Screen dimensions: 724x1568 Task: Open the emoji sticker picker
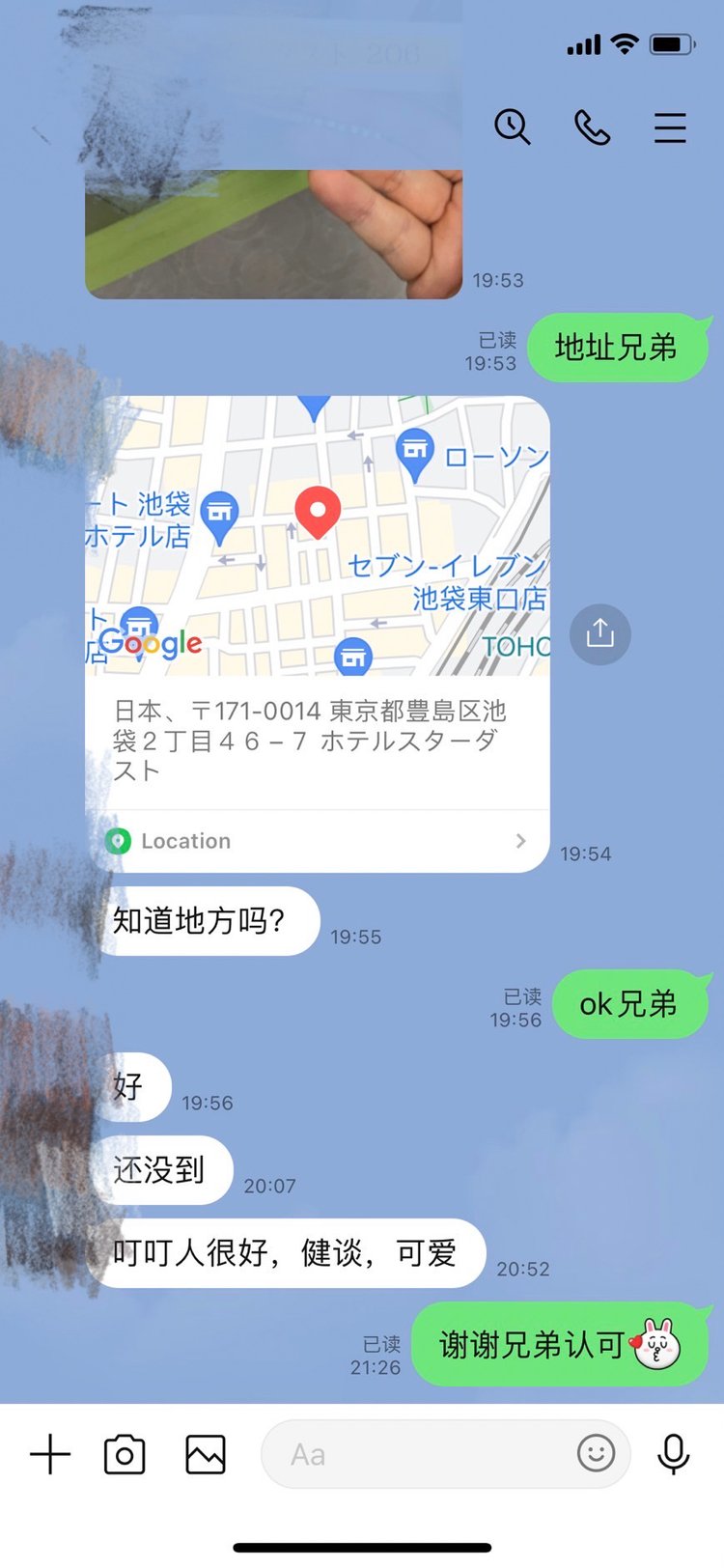pyautogui.click(x=596, y=1453)
